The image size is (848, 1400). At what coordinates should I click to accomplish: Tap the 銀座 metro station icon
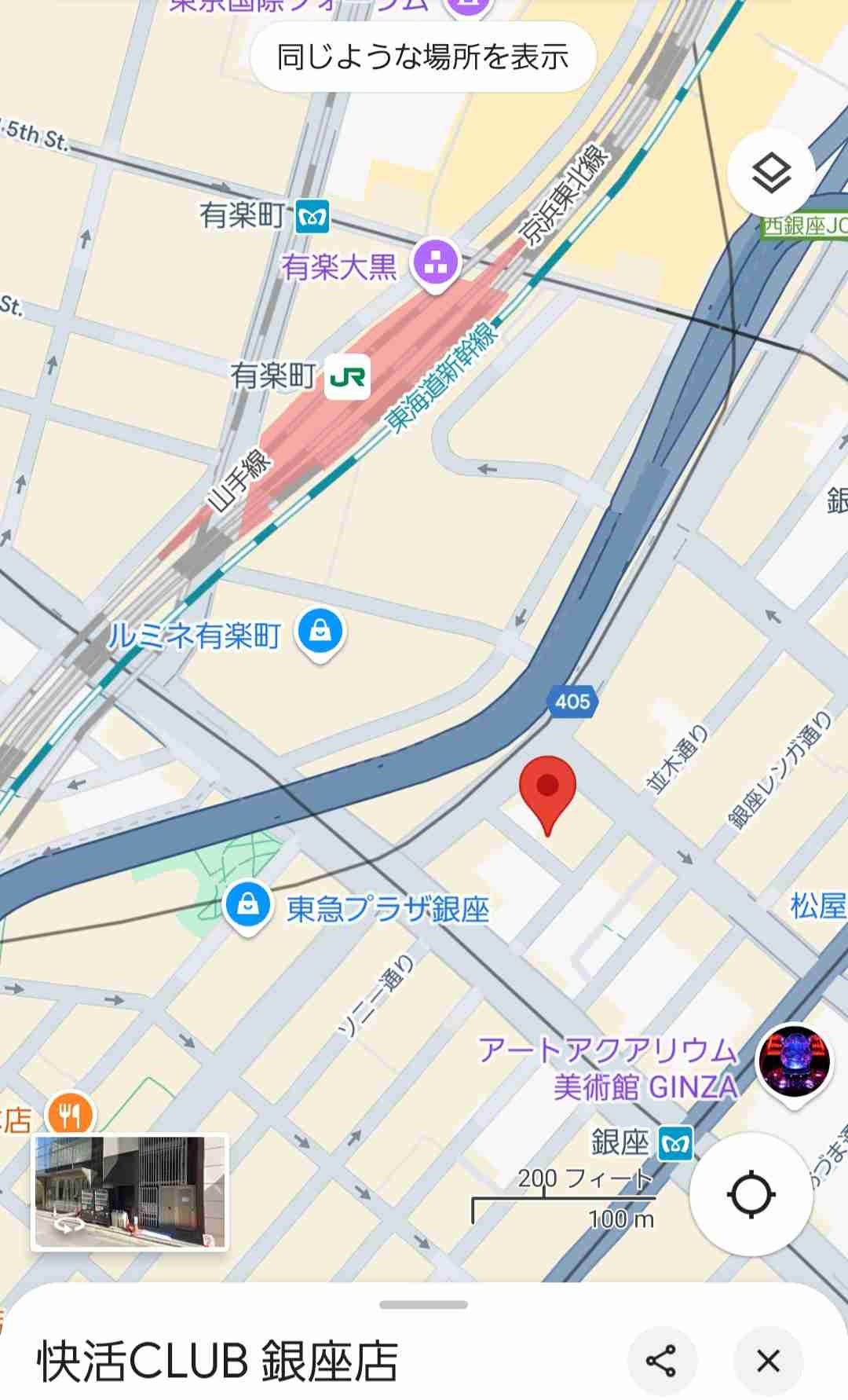click(675, 1143)
